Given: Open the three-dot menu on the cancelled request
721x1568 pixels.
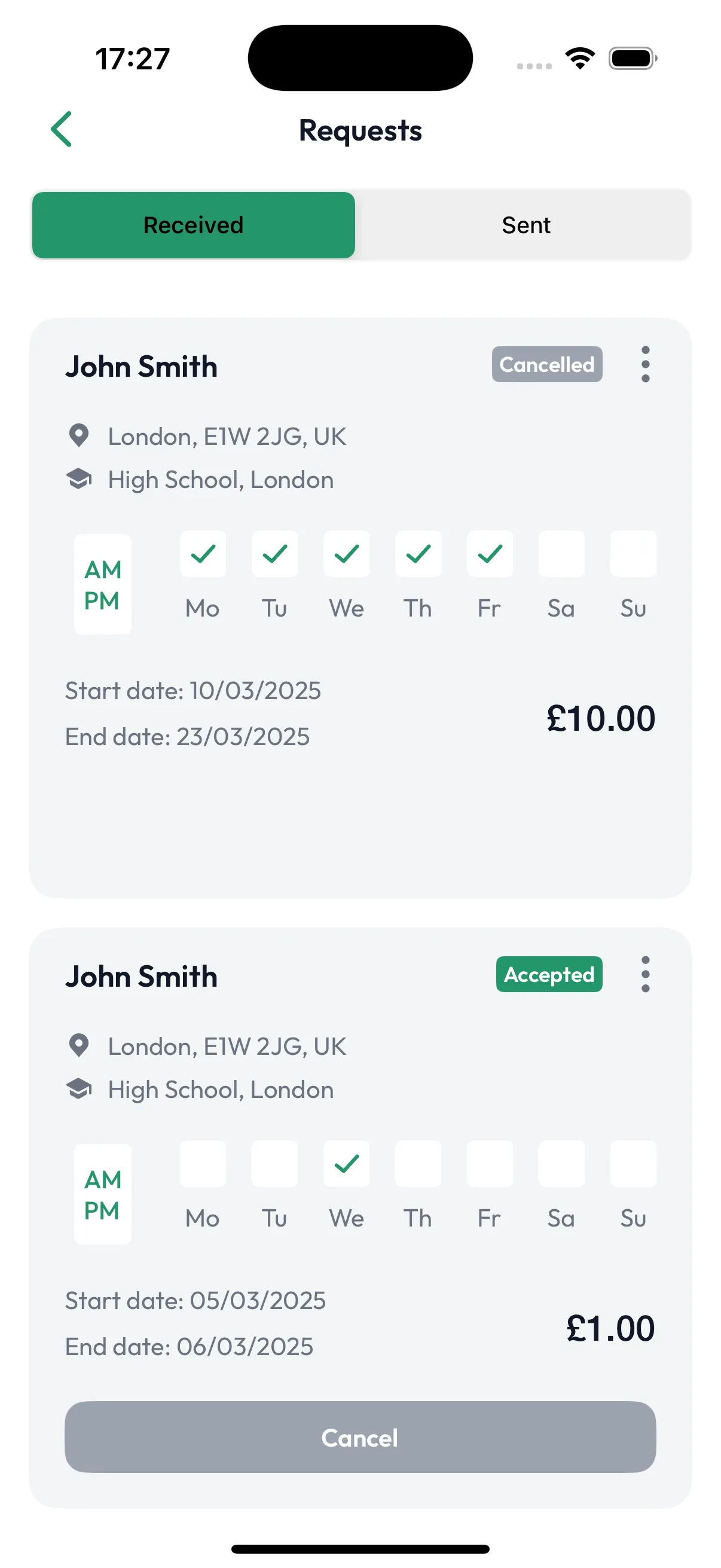Looking at the screenshot, I should pos(645,364).
